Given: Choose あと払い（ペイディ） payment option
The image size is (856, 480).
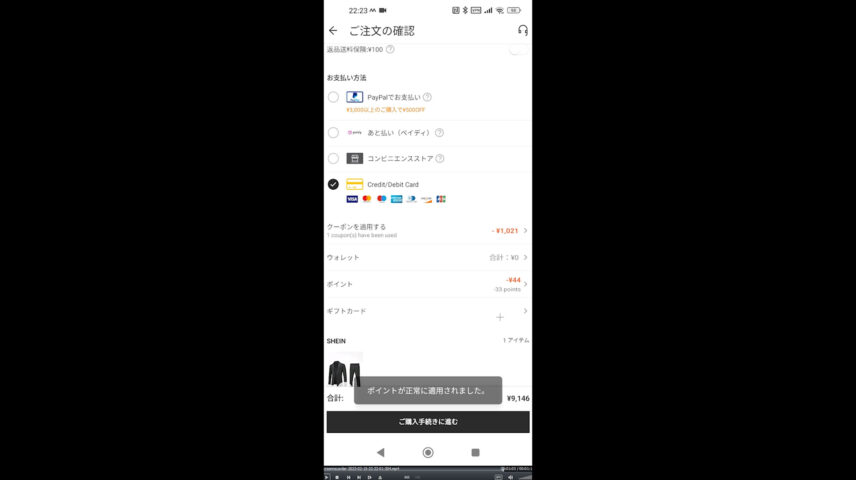Looking at the screenshot, I should (333, 132).
